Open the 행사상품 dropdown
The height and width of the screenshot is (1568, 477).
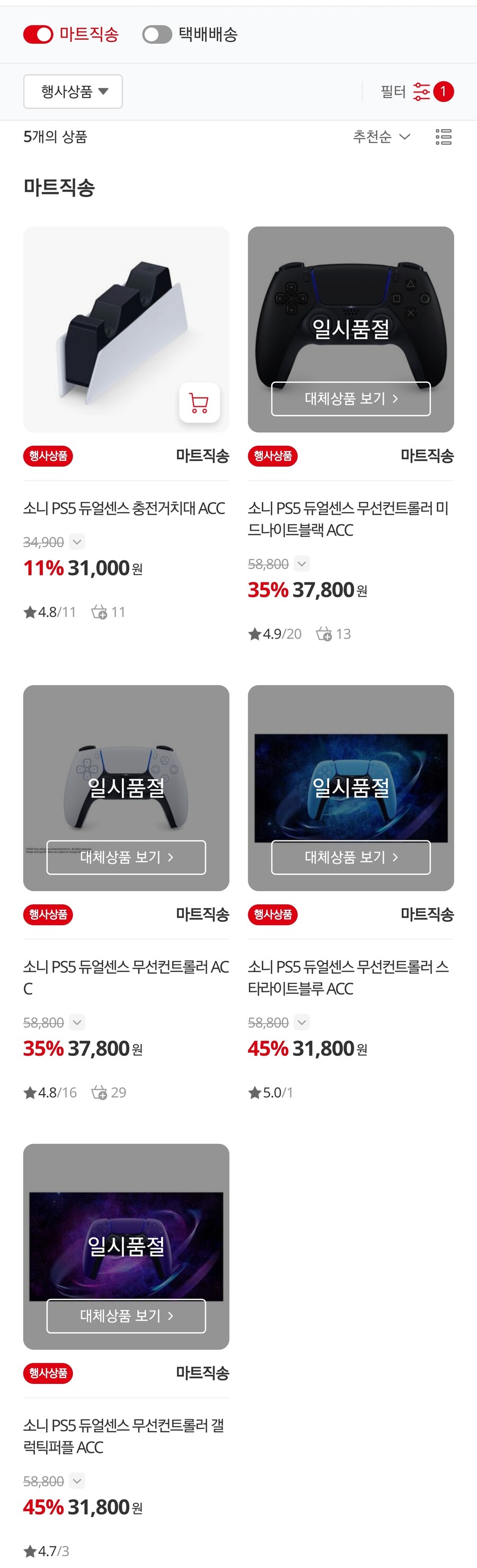tap(73, 91)
